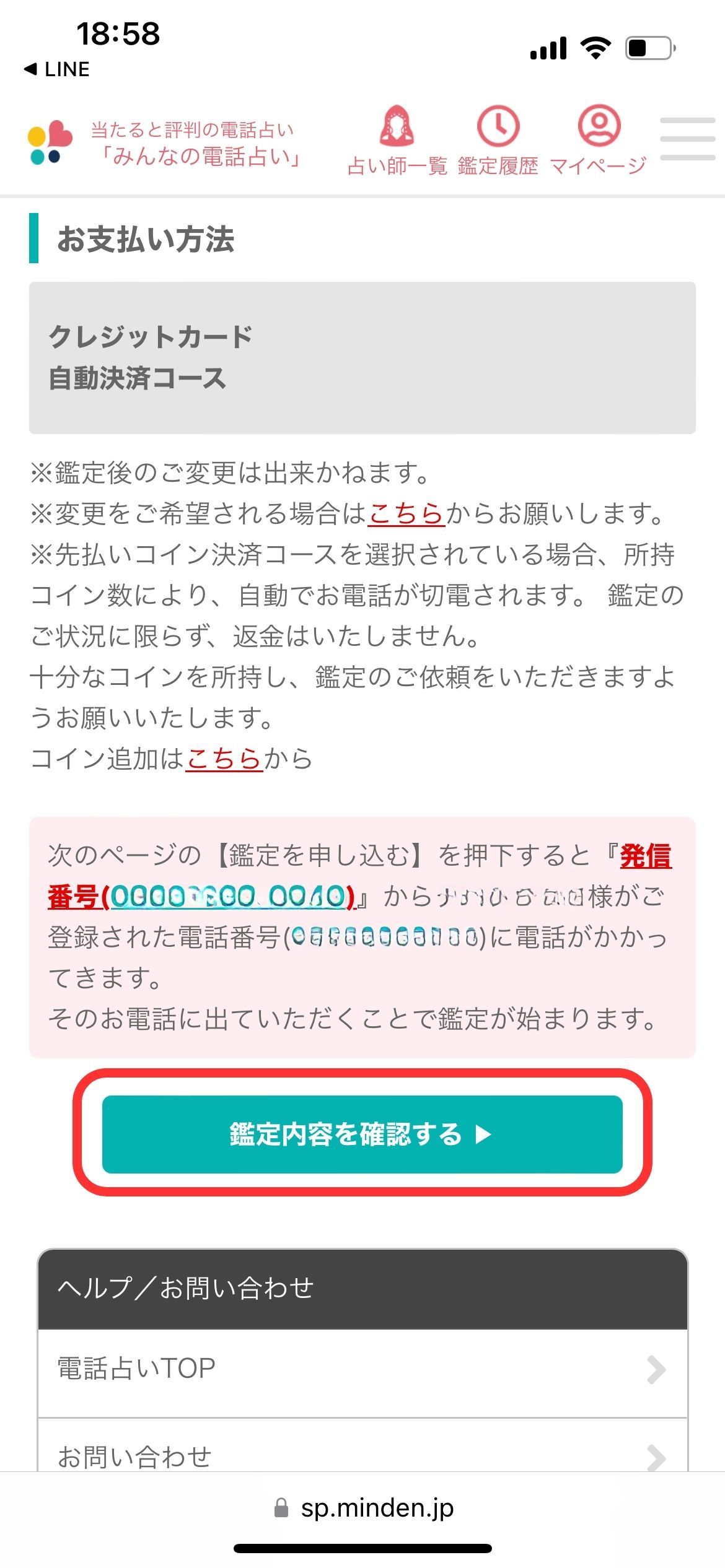
Task: Tap こちら link to add coins
Action: [x=224, y=759]
